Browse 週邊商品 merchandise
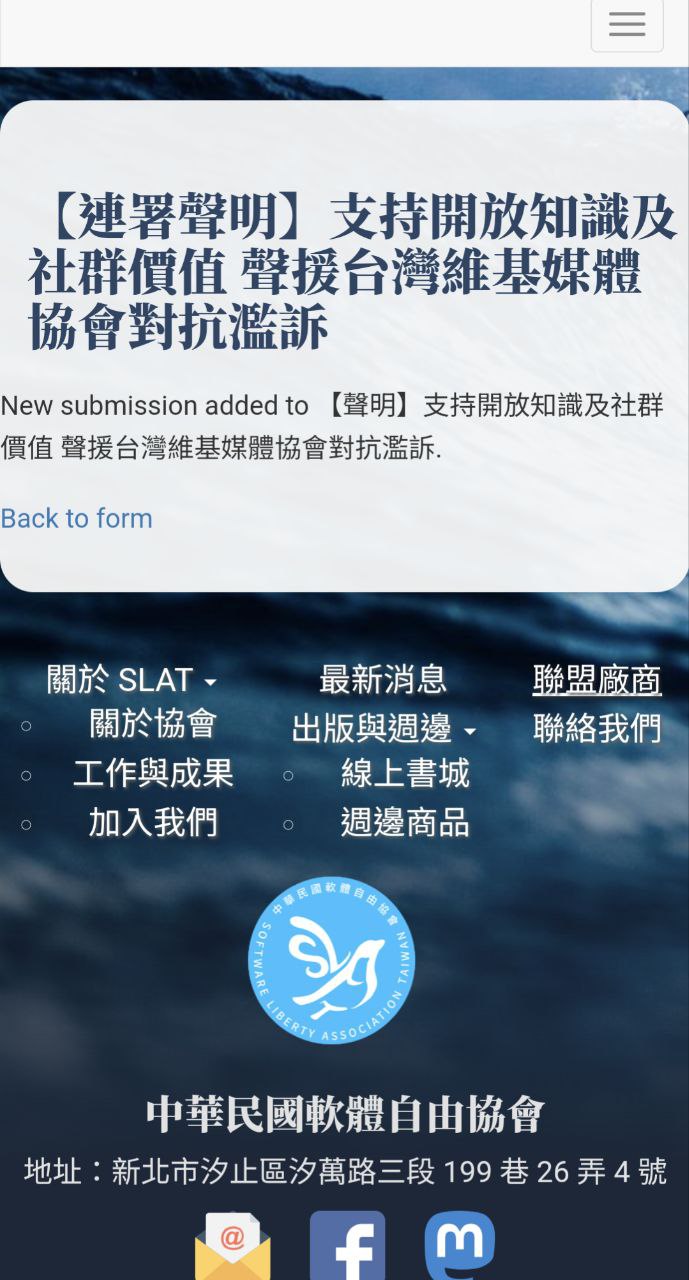 [404, 822]
